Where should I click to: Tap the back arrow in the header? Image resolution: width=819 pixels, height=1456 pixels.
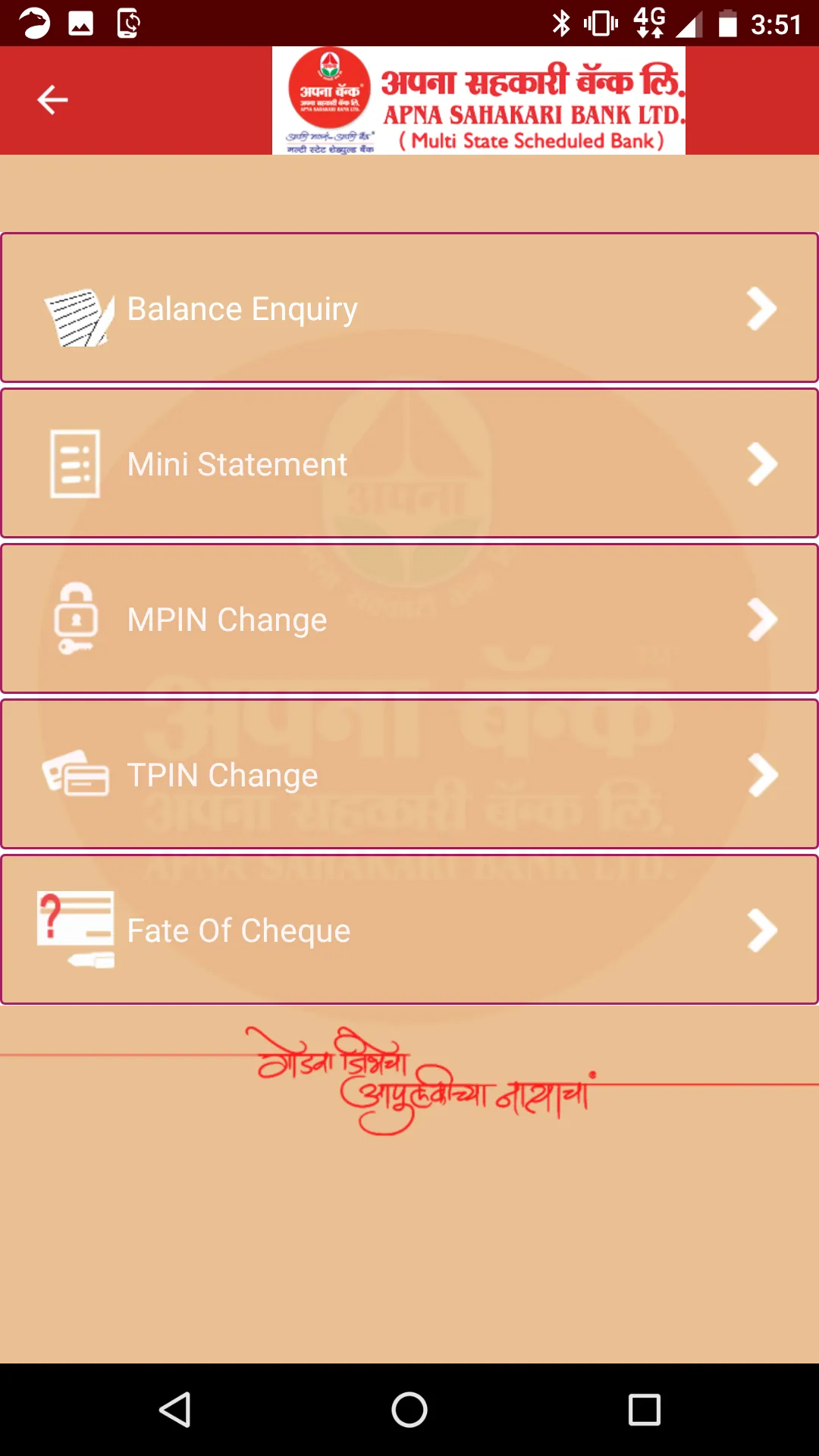point(52,99)
